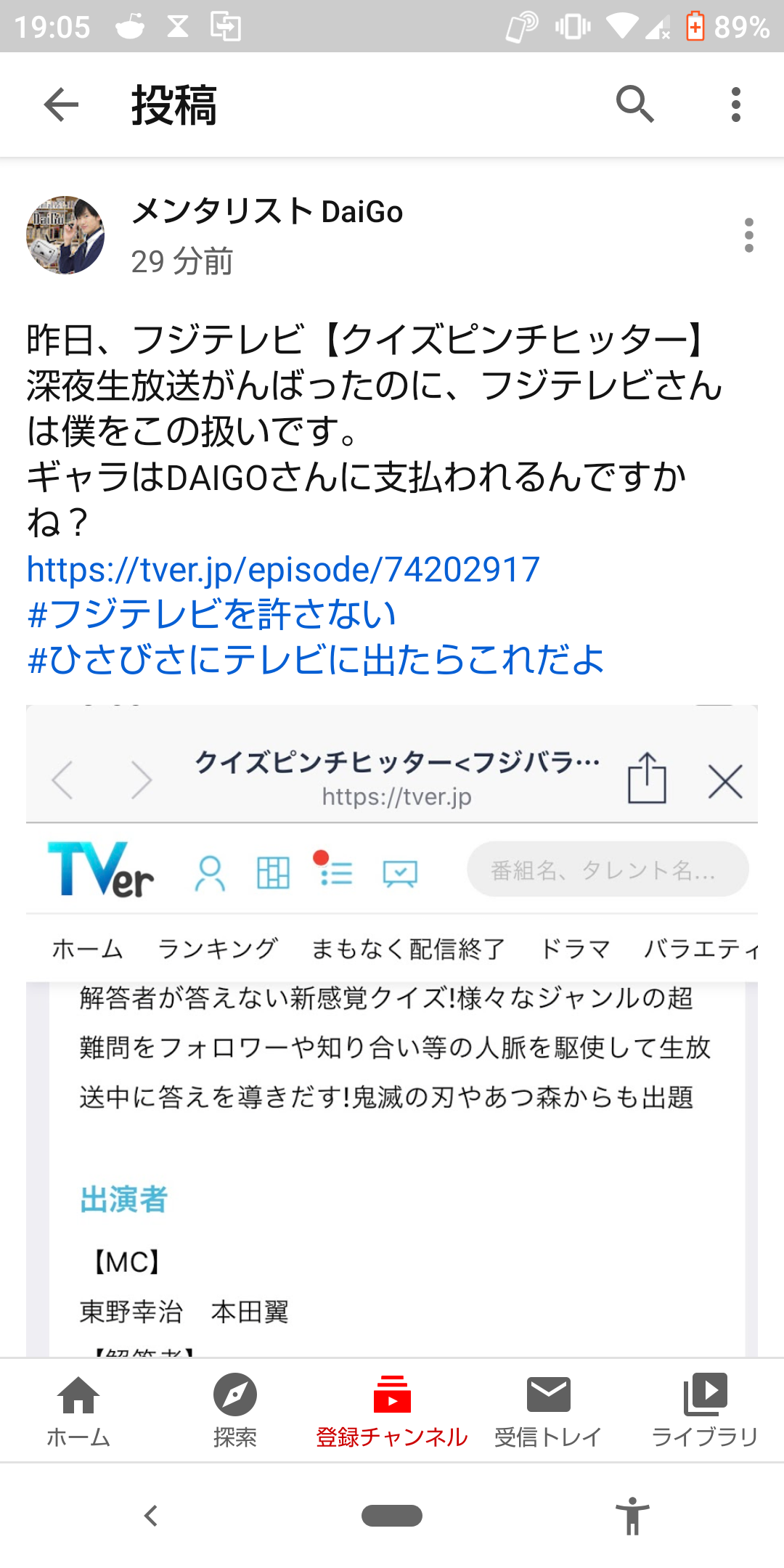This screenshot has width=784, height=1568.
Task: Open the 登録チャンネル tab
Action: pos(392,1411)
